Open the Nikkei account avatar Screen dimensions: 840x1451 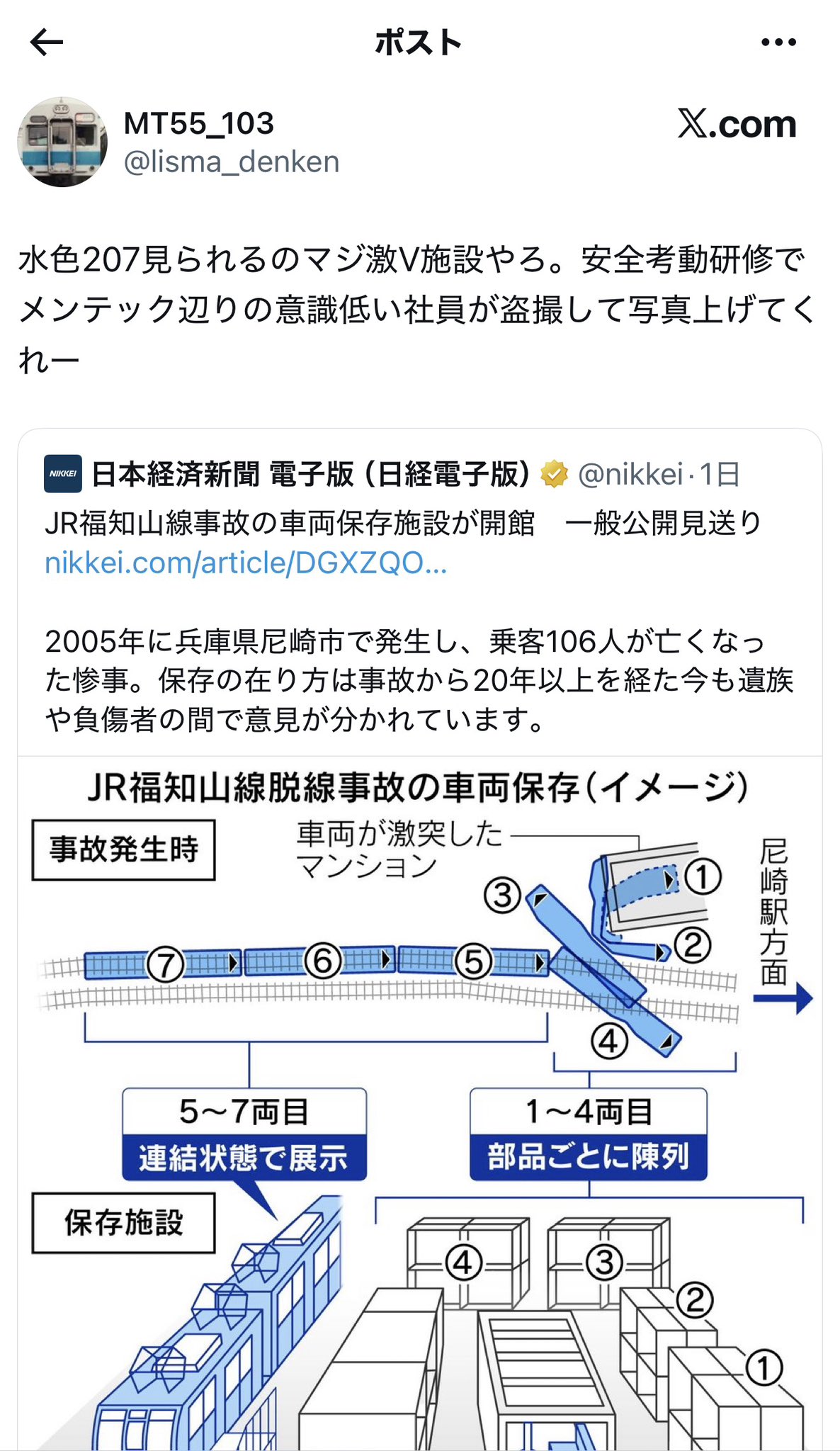tap(62, 474)
